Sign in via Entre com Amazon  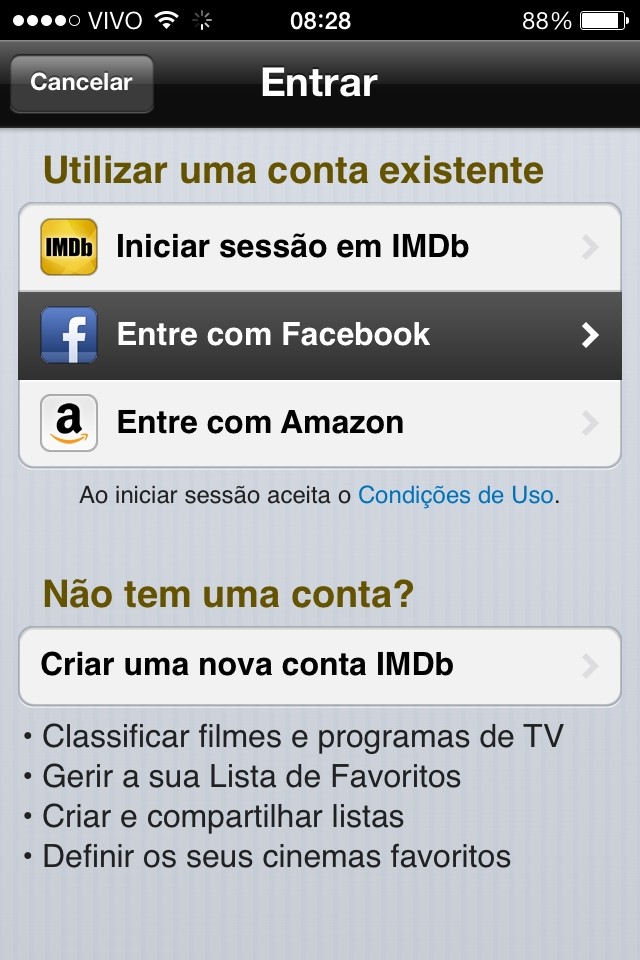pos(320,423)
